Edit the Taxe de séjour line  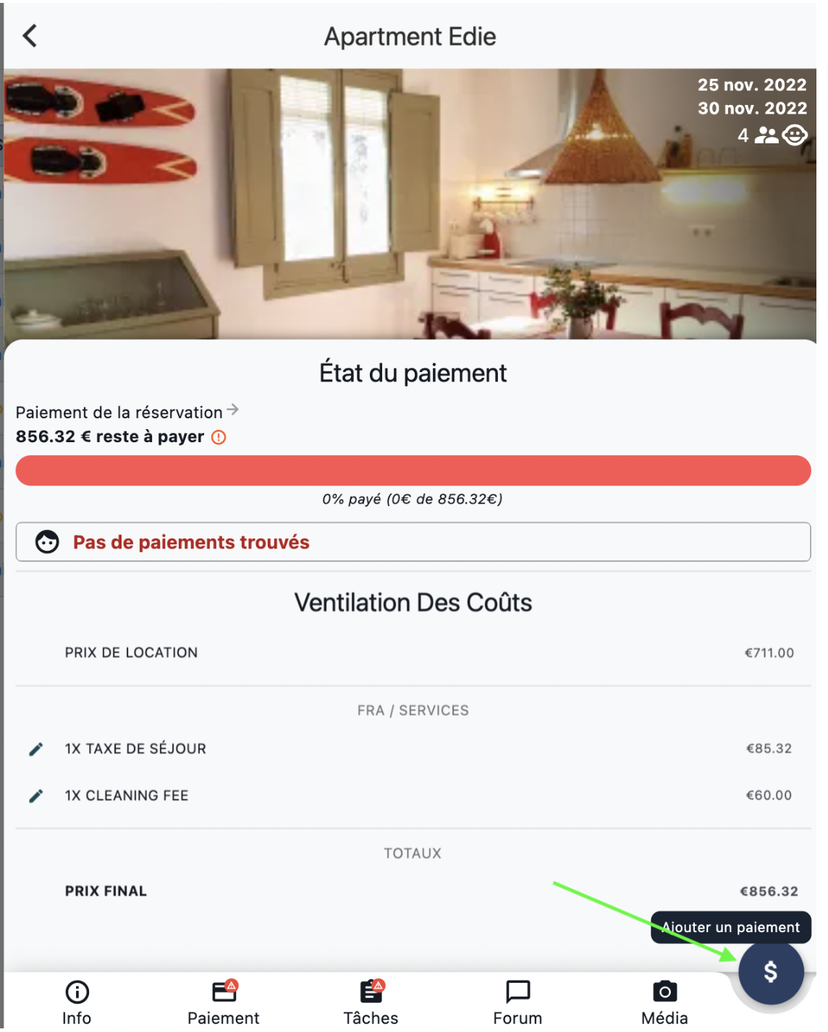coord(36,749)
